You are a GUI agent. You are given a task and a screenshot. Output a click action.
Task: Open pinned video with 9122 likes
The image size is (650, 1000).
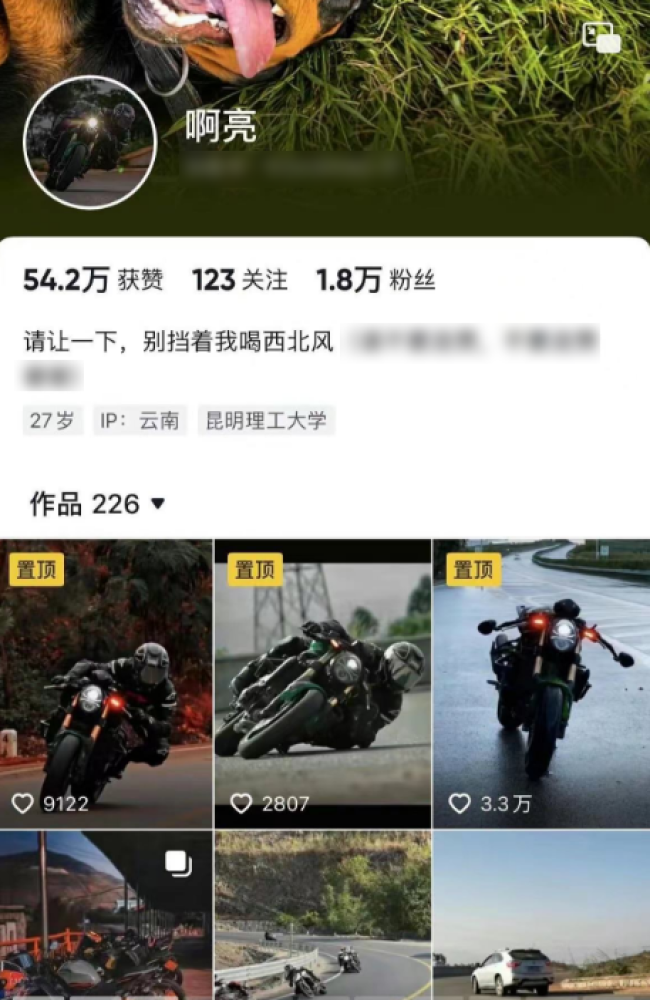(105, 683)
